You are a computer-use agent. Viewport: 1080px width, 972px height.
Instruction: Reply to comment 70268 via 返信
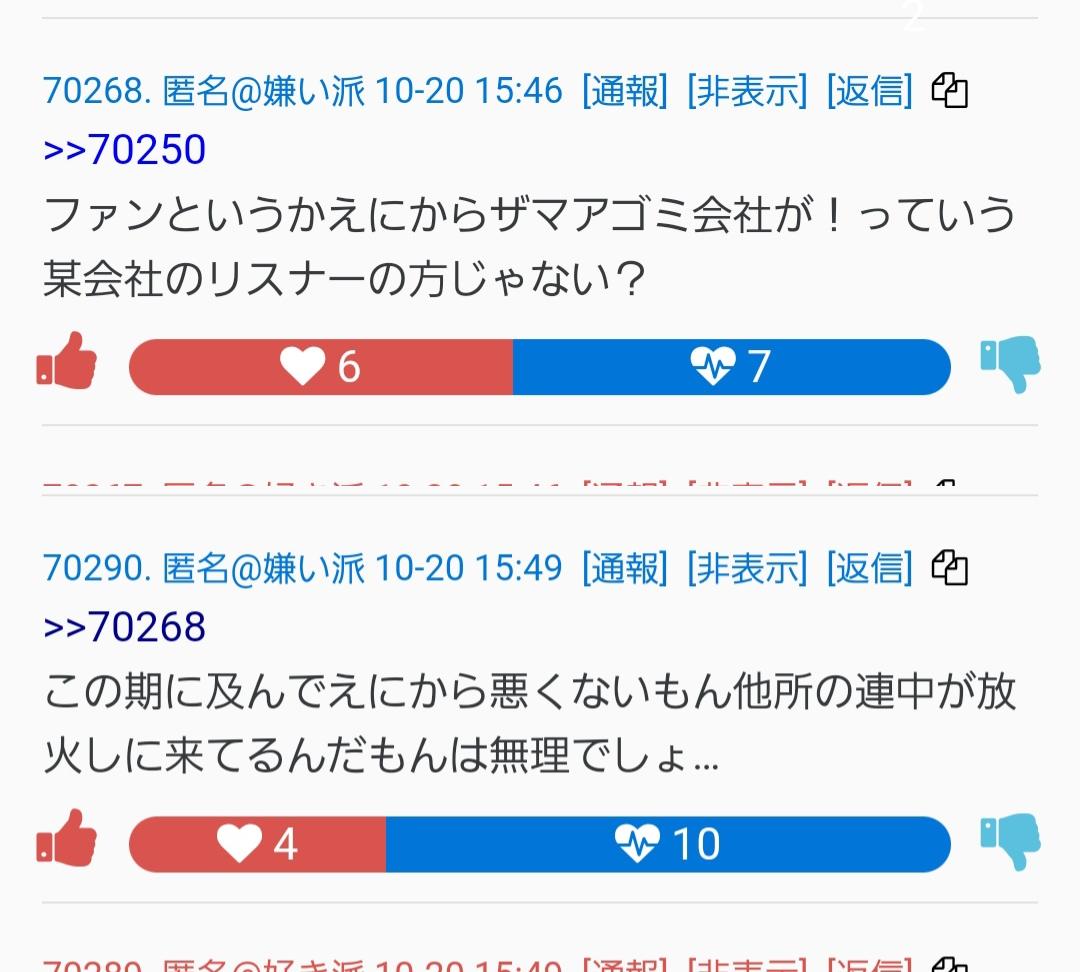click(869, 91)
